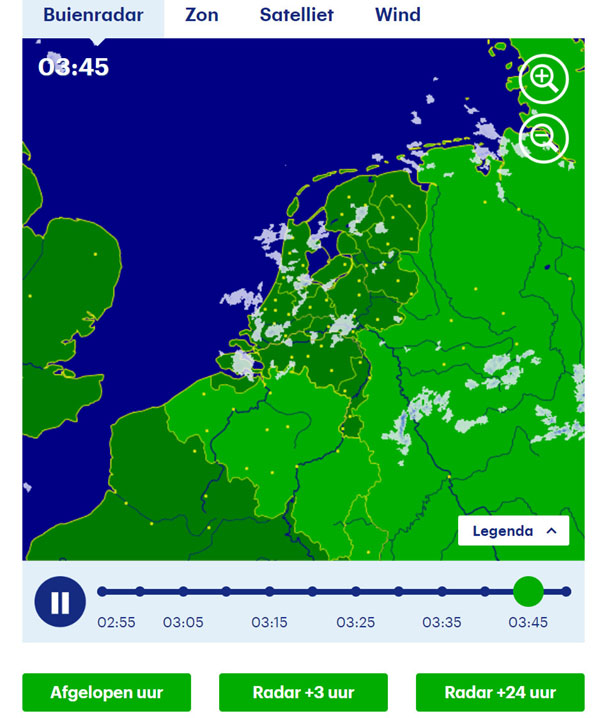The image size is (600, 718).
Task: Jump to 03:15 on the timeline
Action: (270, 592)
